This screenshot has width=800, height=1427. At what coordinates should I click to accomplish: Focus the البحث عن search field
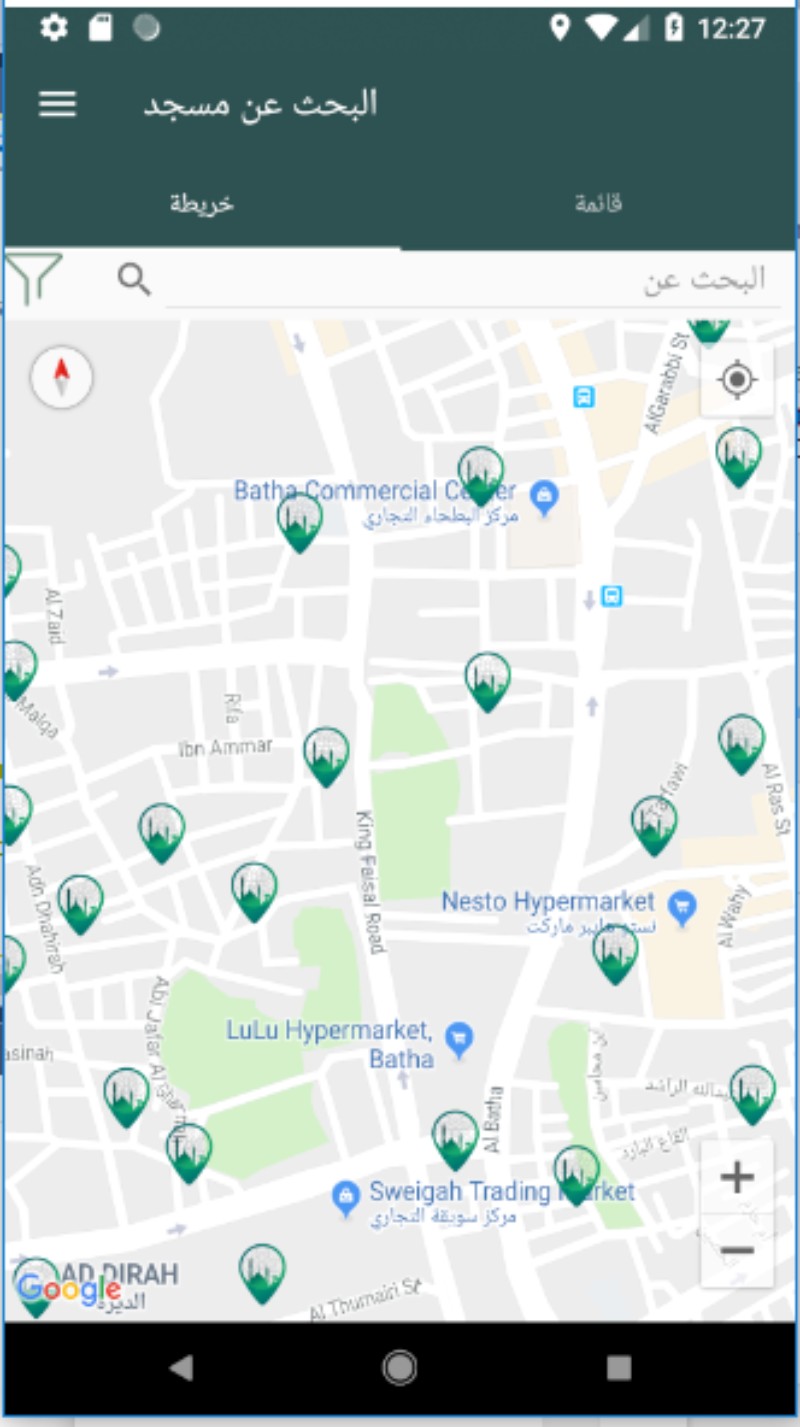tap(470, 280)
